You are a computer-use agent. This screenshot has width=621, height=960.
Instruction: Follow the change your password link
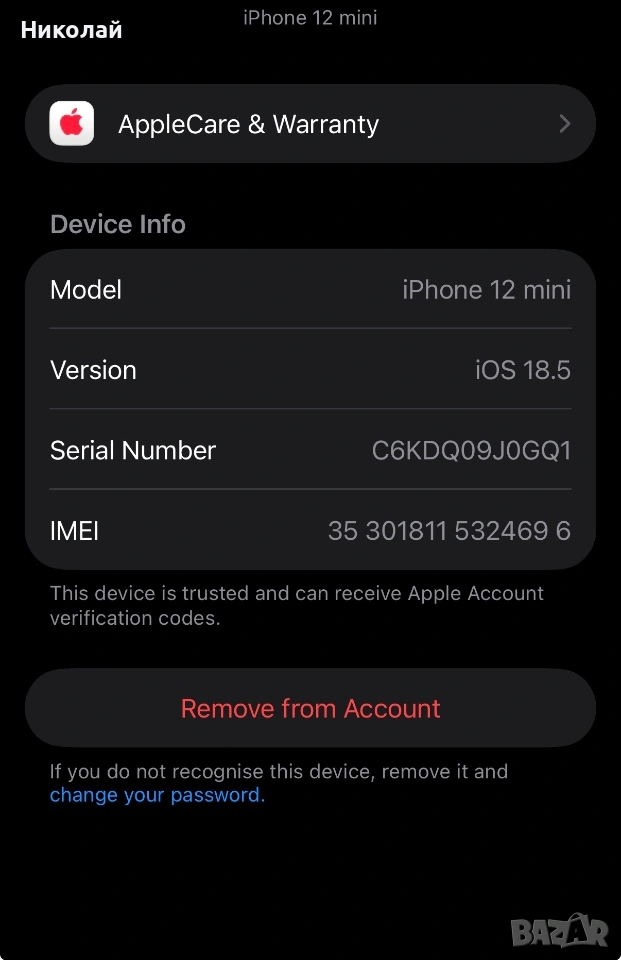(157, 796)
